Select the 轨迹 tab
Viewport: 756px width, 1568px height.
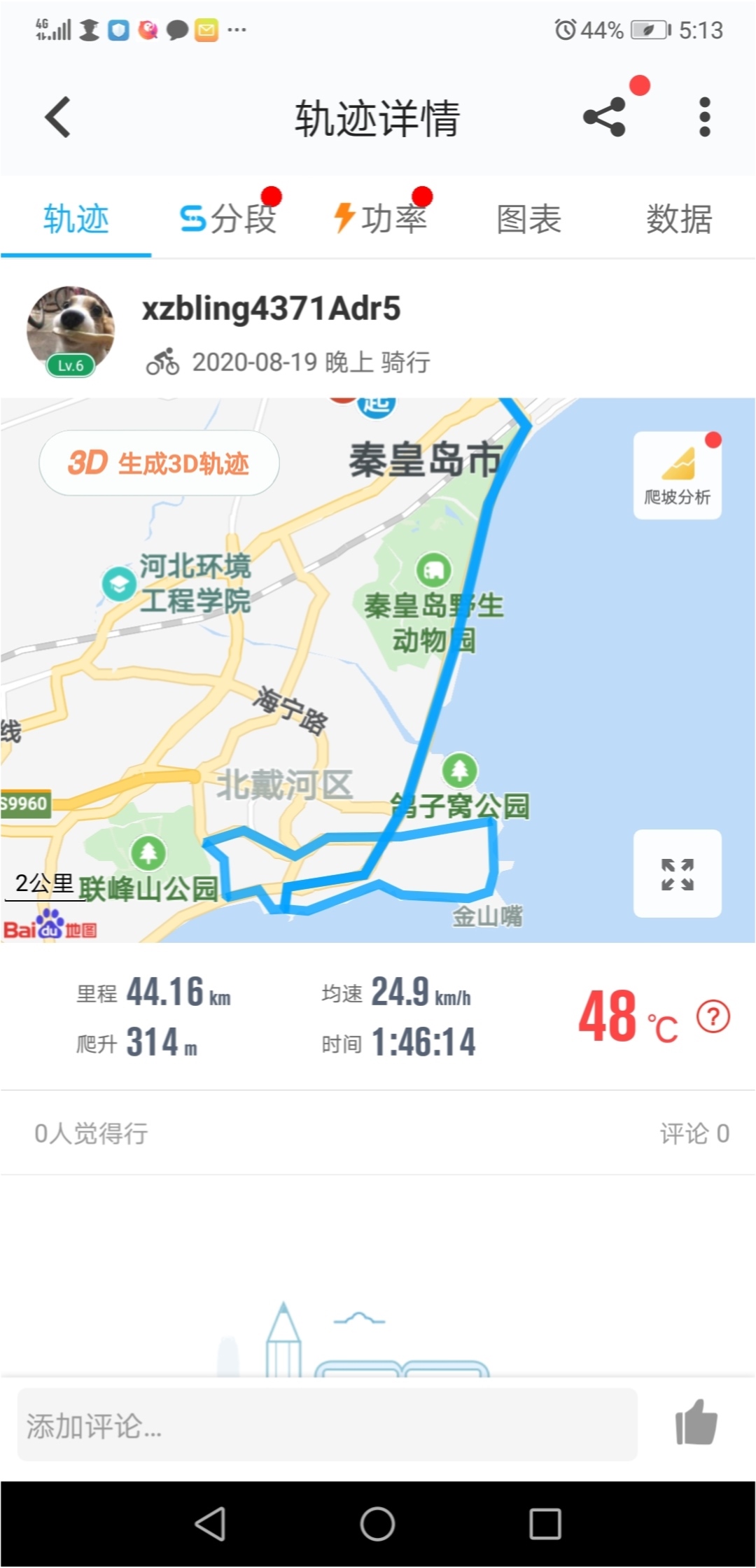(x=76, y=219)
